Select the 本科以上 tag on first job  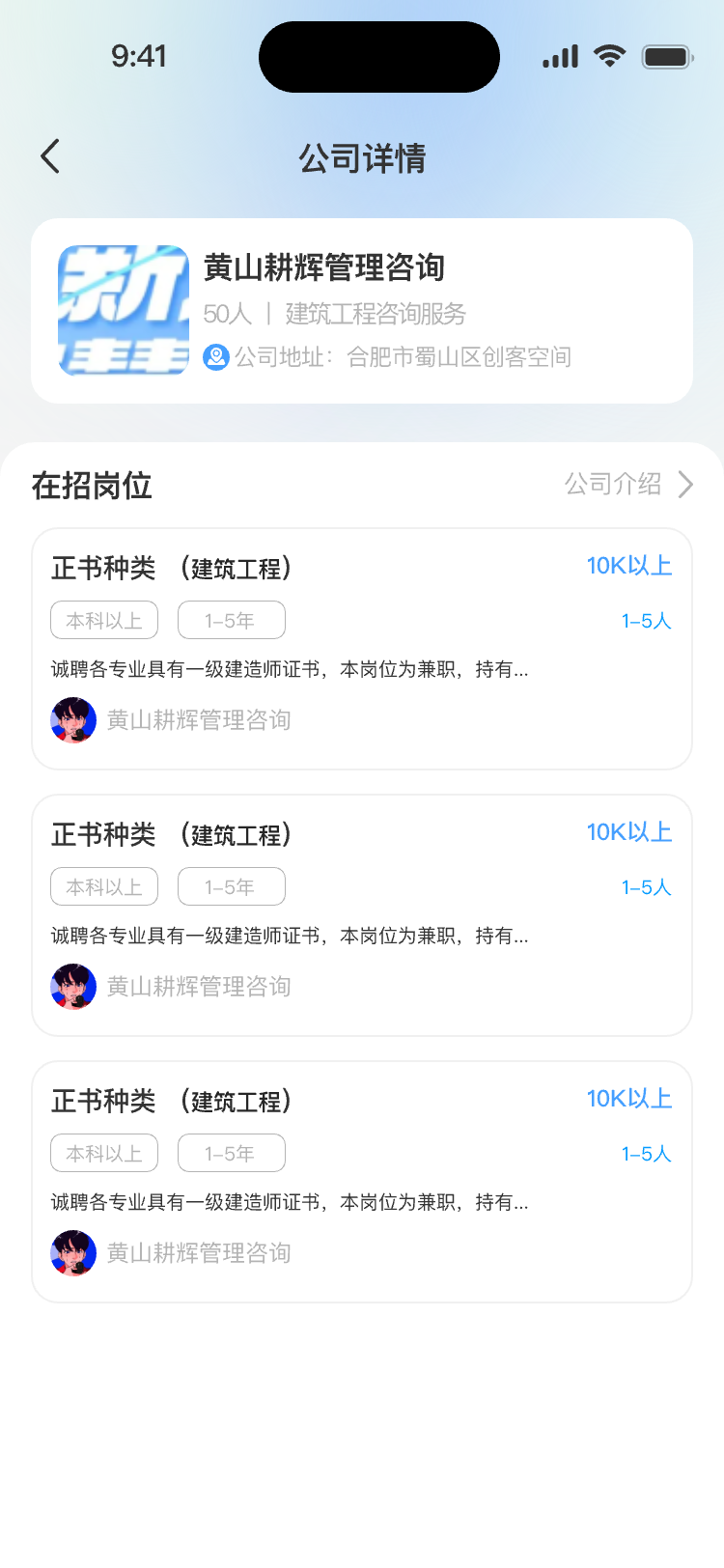103,619
